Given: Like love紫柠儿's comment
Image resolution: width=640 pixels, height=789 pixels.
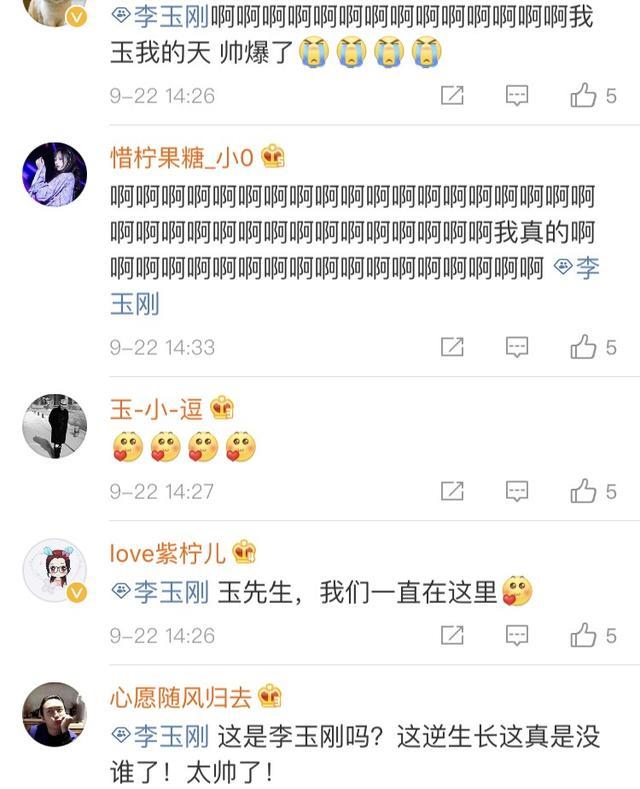Looking at the screenshot, I should coord(584,635).
